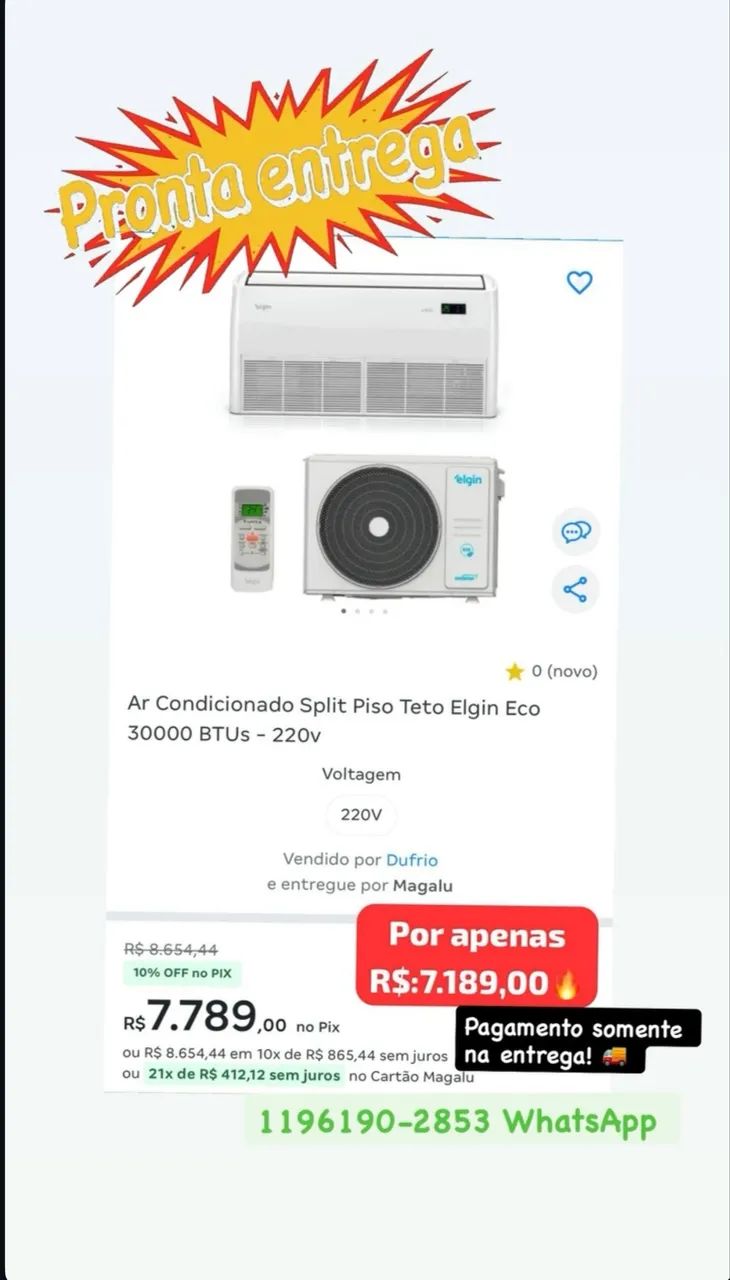
Task: Select the first carousel dot
Action: 345,611
